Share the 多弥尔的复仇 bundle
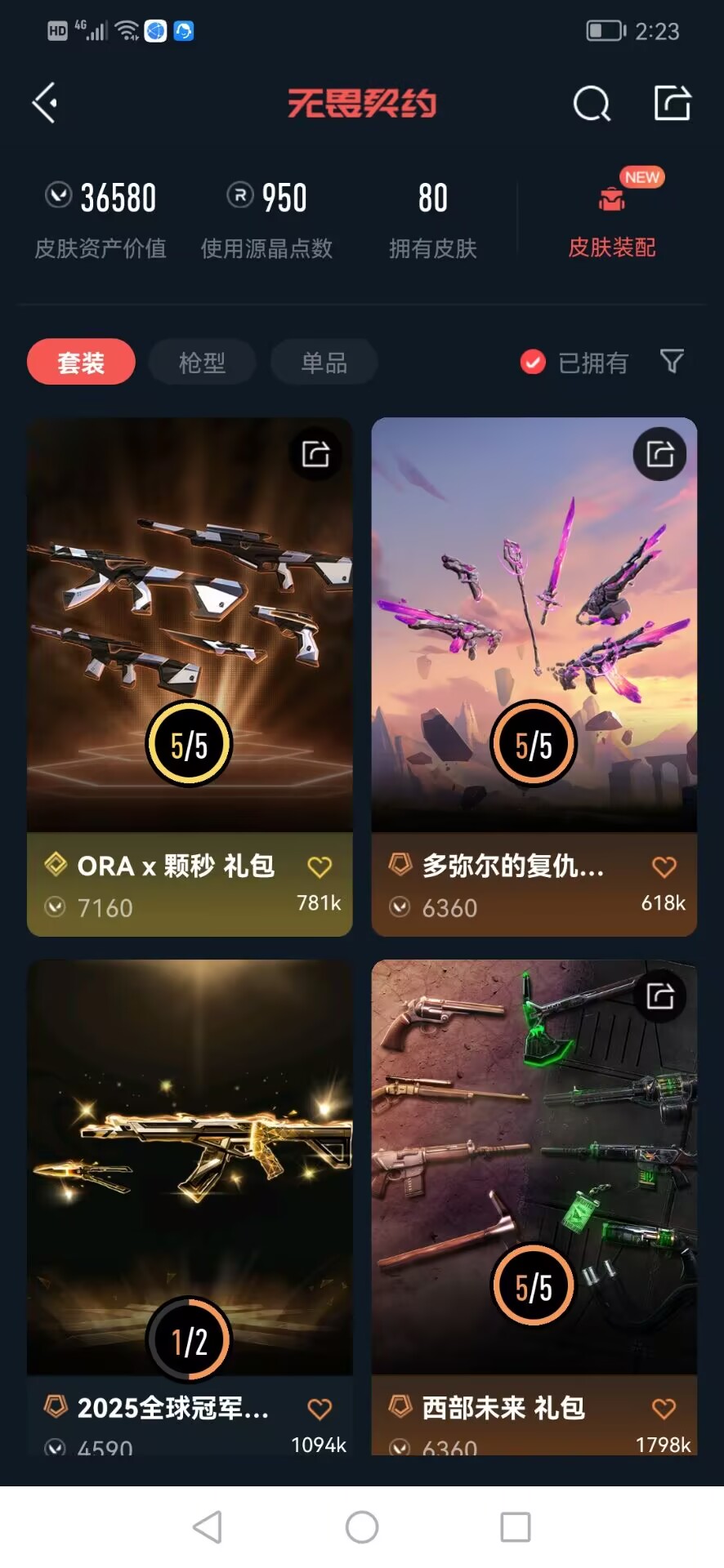Screen dimensions: 724x1568 tap(660, 453)
